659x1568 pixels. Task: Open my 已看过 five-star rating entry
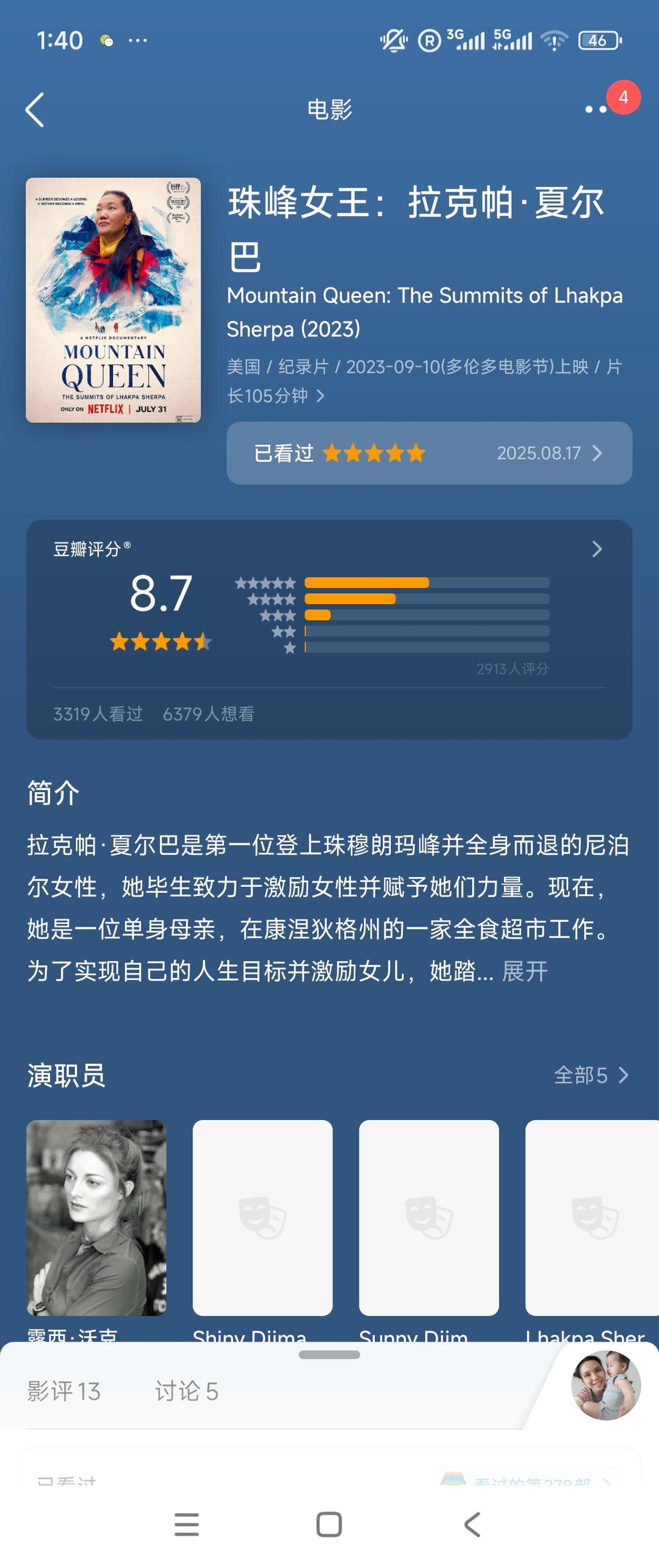429,453
